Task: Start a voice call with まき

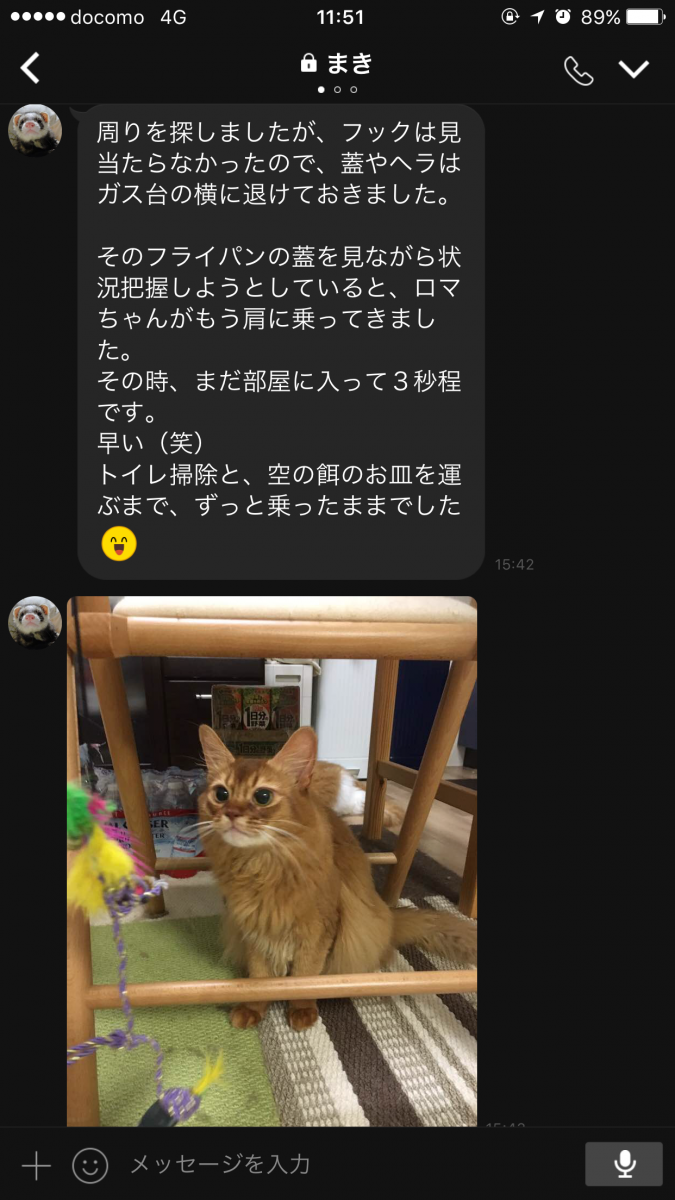Action: [x=578, y=70]
